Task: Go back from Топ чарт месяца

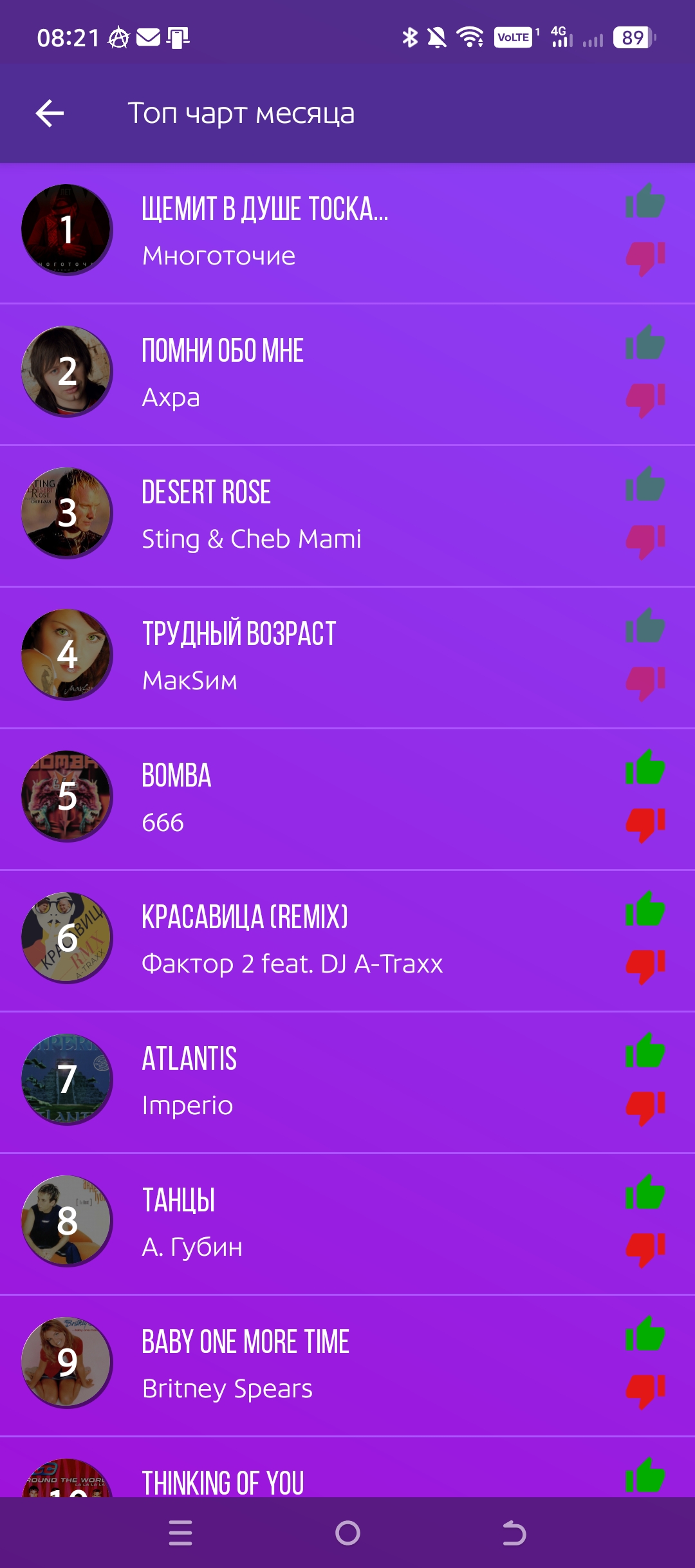Action: [50, 114]
